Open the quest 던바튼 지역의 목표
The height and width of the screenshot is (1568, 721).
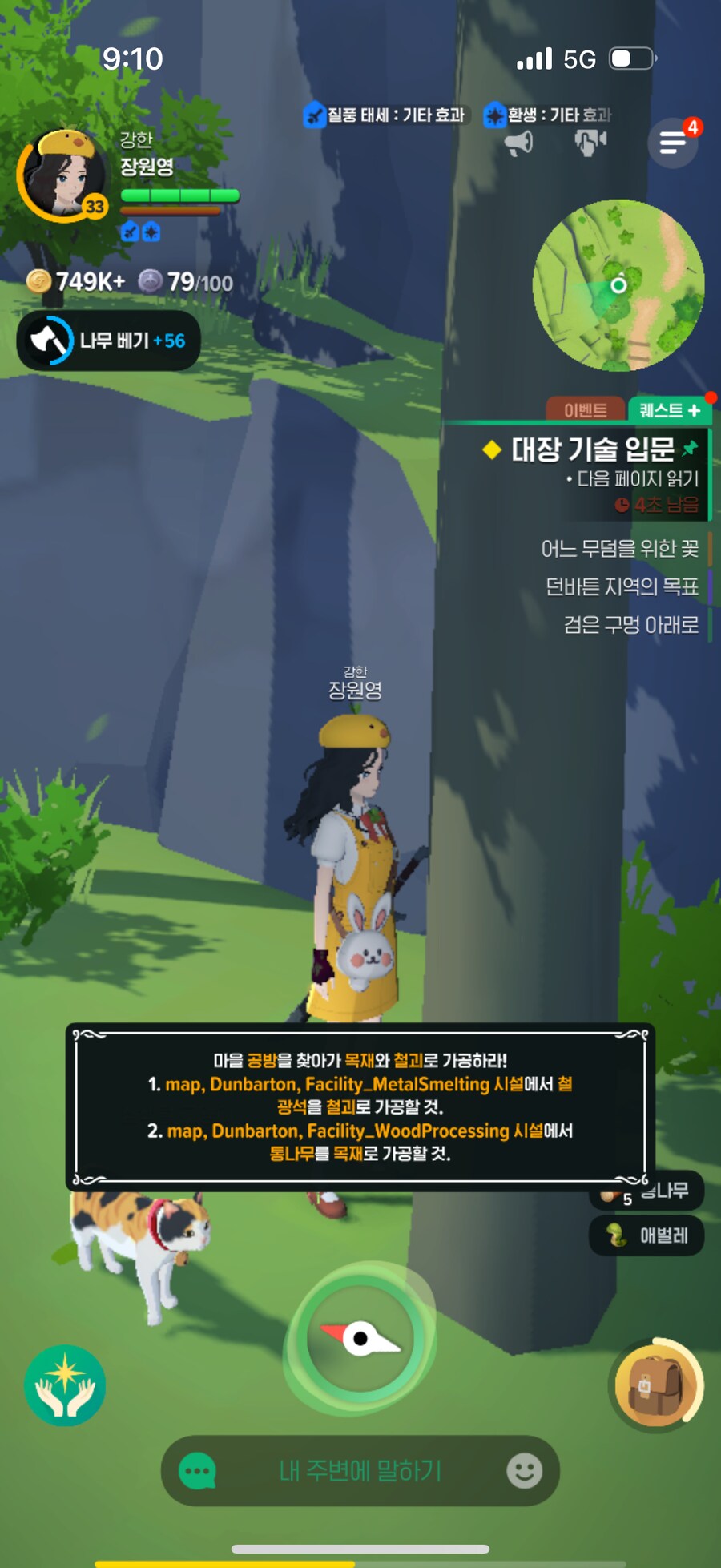622,587
